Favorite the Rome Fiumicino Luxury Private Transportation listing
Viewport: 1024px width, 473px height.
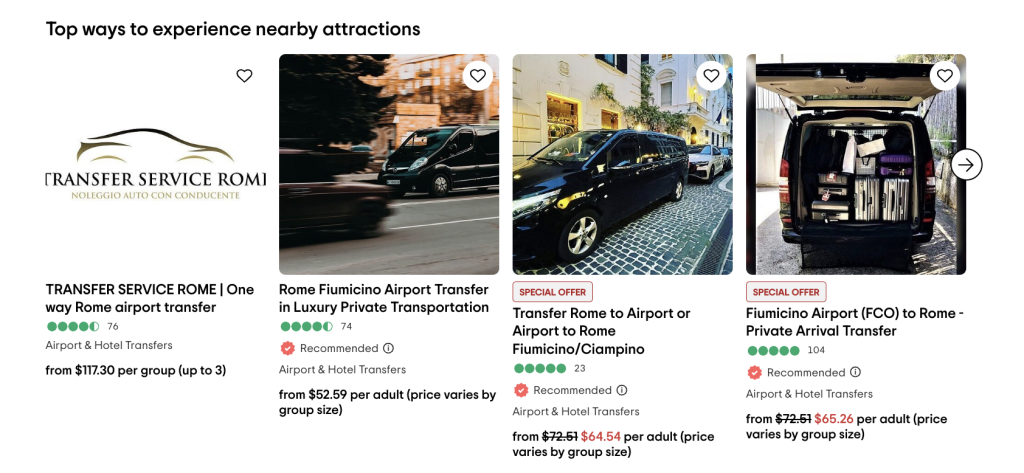click(478, 76)
